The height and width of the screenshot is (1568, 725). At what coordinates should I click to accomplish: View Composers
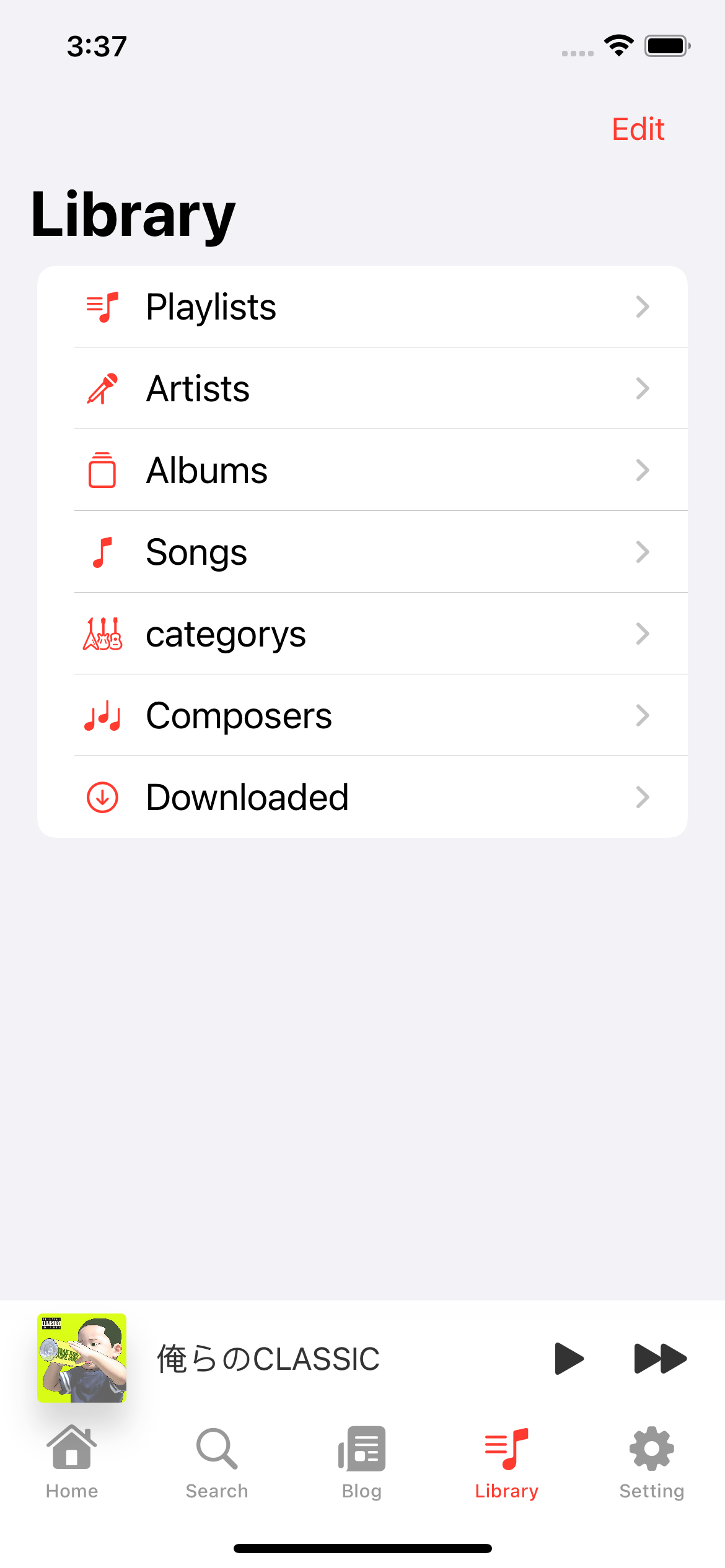pyautogui.click(x=362, y=715)
